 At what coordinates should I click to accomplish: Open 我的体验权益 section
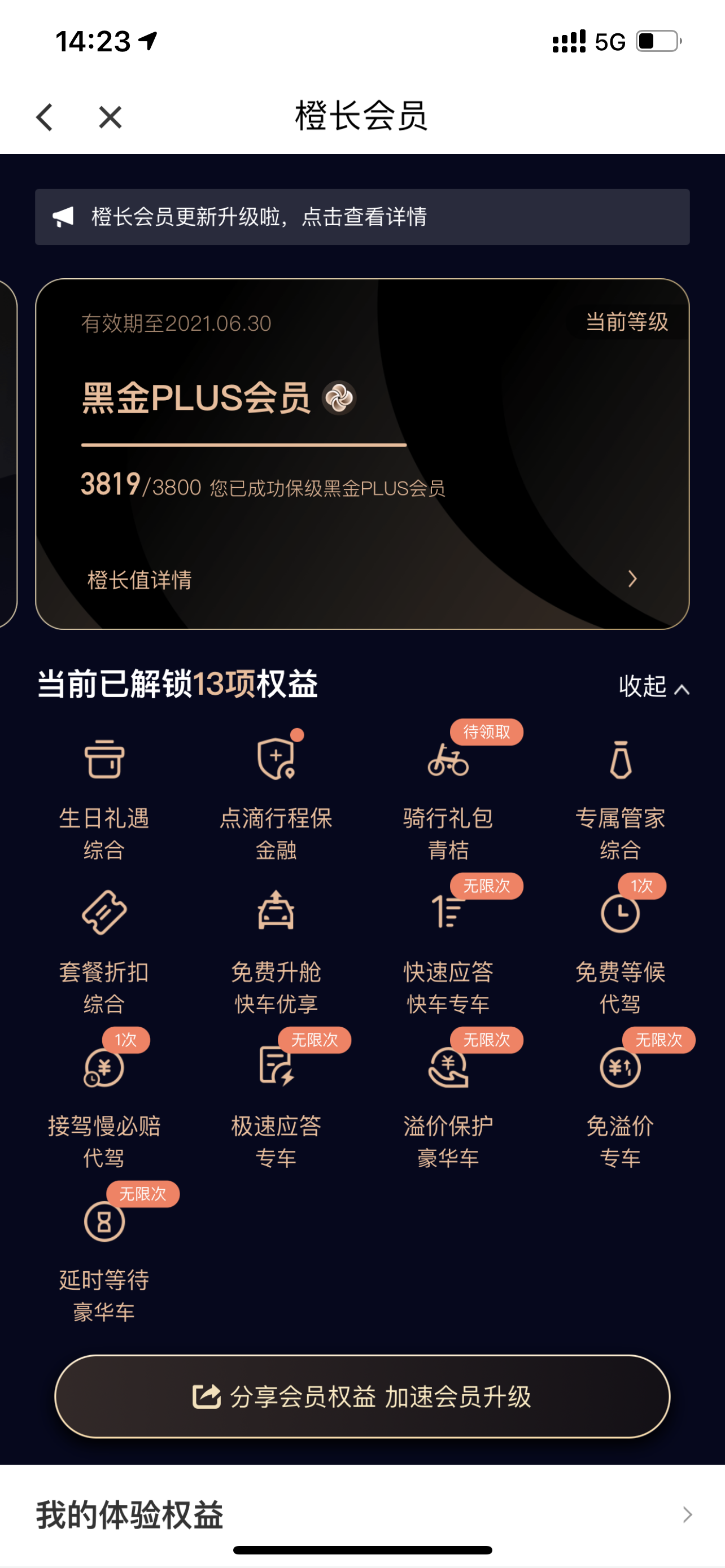(362, 1515)
